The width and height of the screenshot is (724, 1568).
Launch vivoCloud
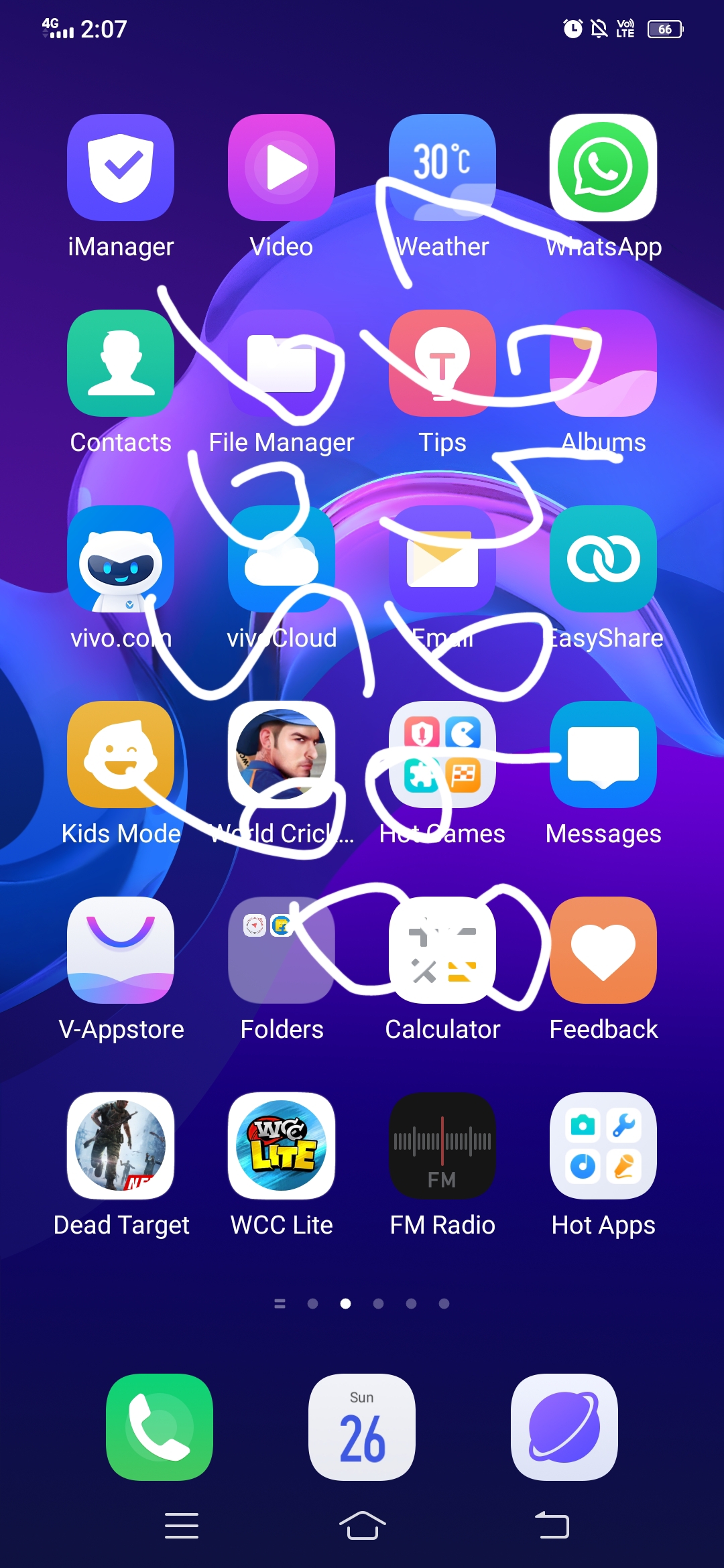(x=282, y=559)
